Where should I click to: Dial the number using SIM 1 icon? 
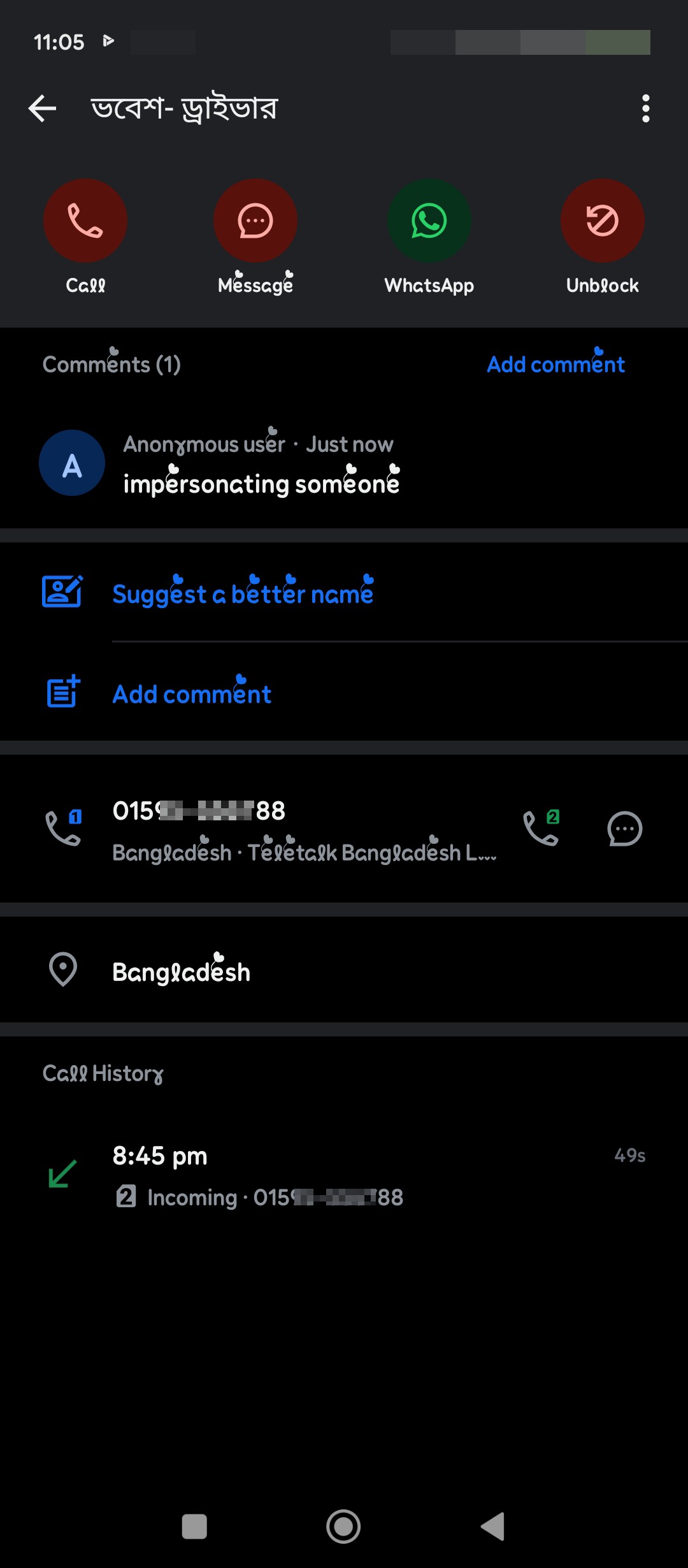click(64, 827)
